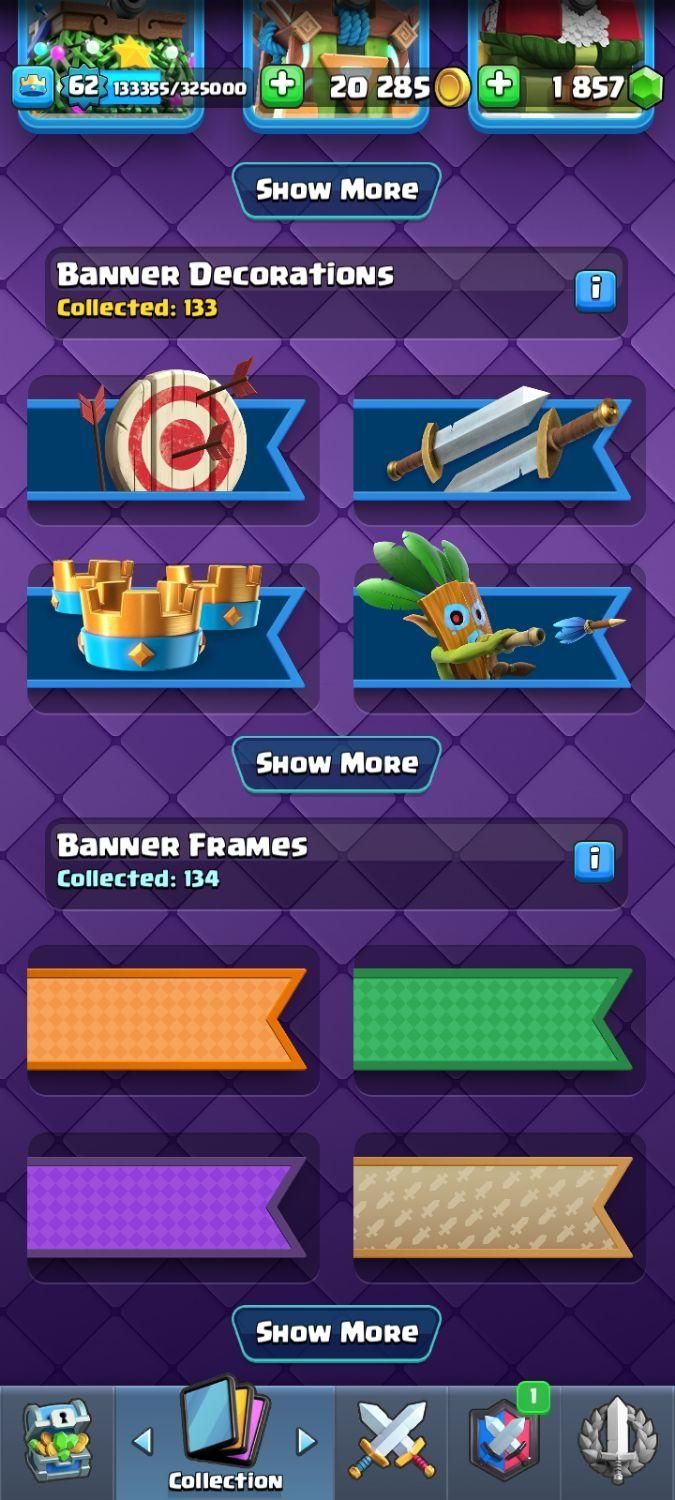Tap the Show More button under Banner Decorations

pyautogui.click(x=337, y=764)
